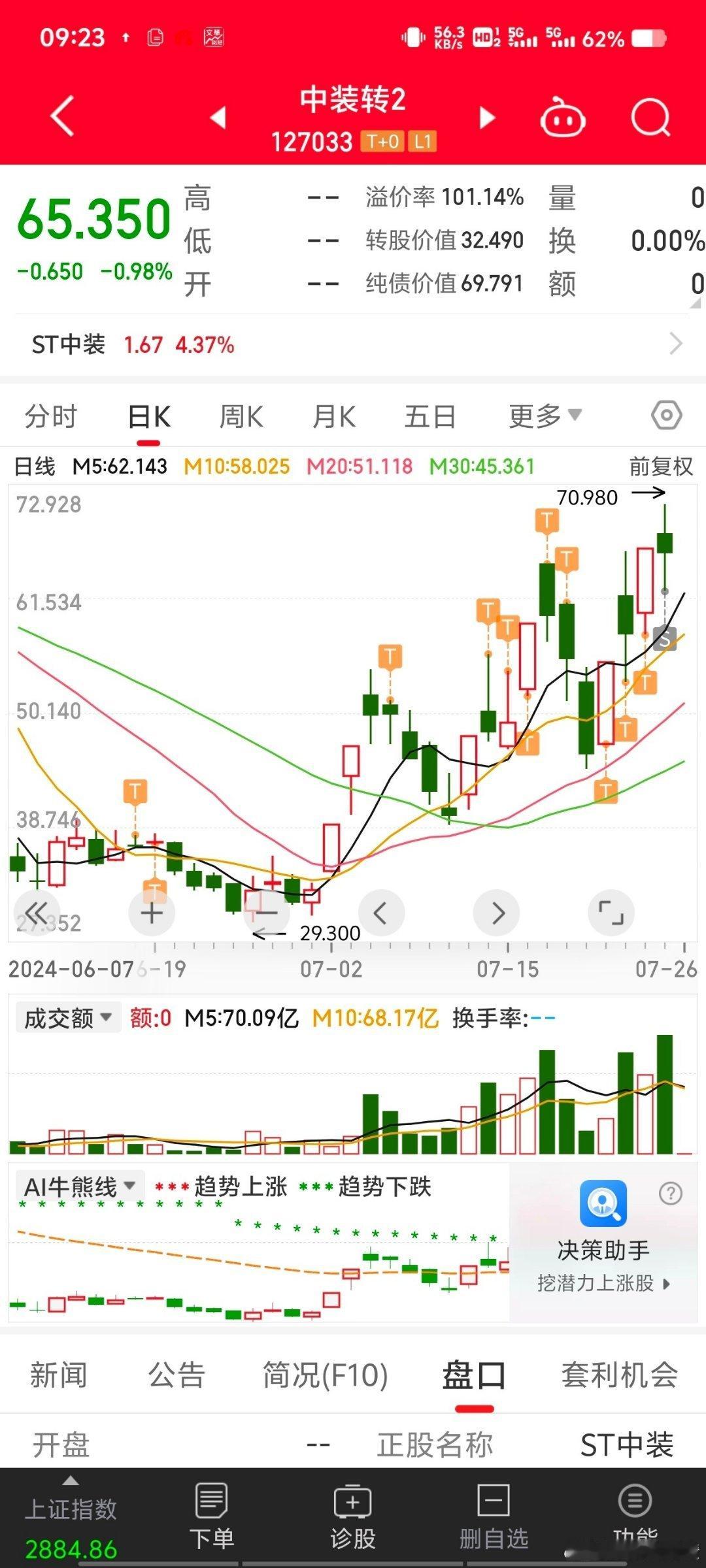Switch to the 五日 chart tab
706x1568 pixels.
(x=429, y=417)
